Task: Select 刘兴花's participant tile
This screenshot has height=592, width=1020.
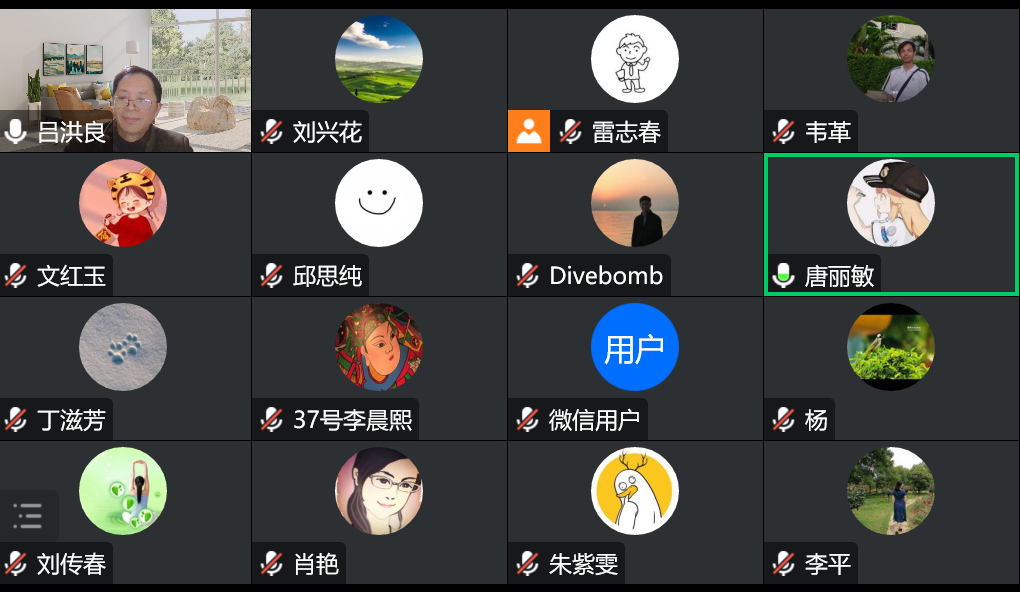Action: (379, 80)
